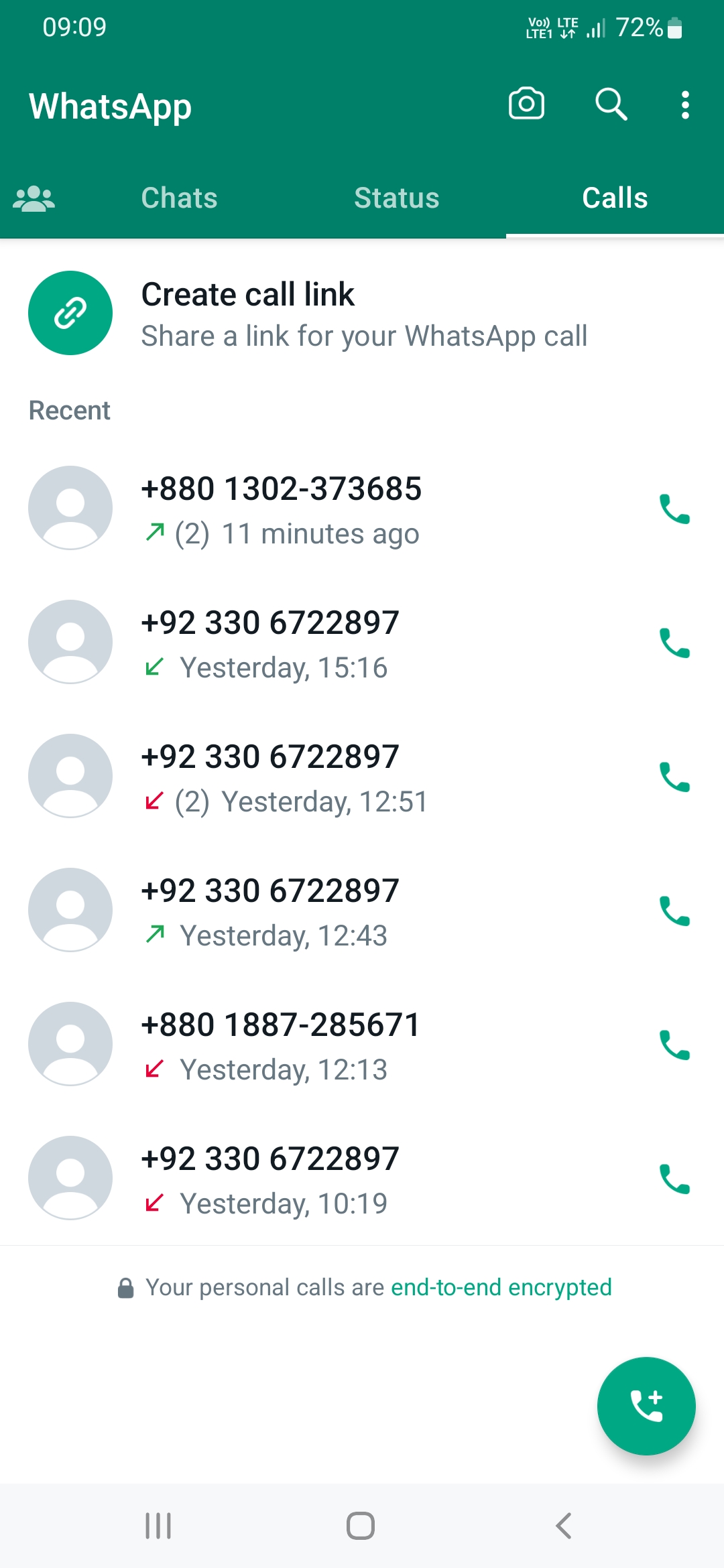Open the search icon
Viewport: 724px width, 1568px height.
pyautogui.click(x=611, y=104)
